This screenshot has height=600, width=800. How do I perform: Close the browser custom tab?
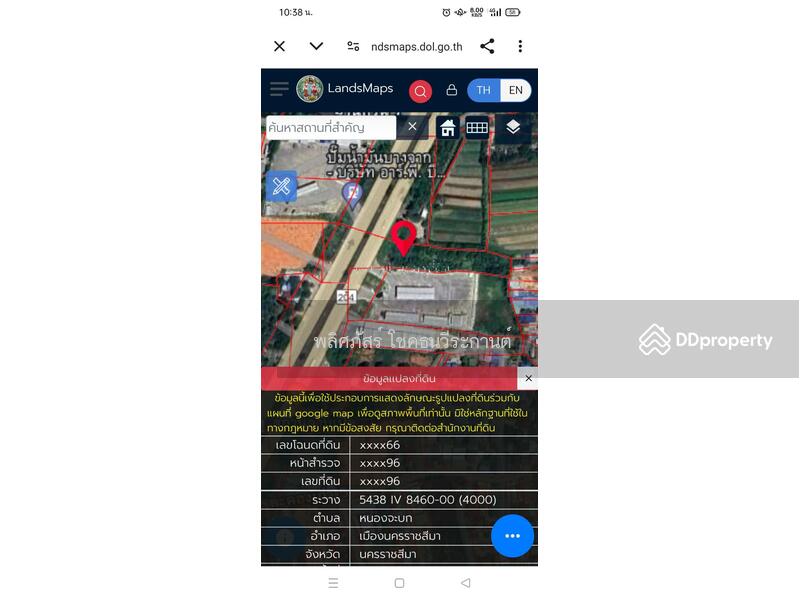(279, 46)
